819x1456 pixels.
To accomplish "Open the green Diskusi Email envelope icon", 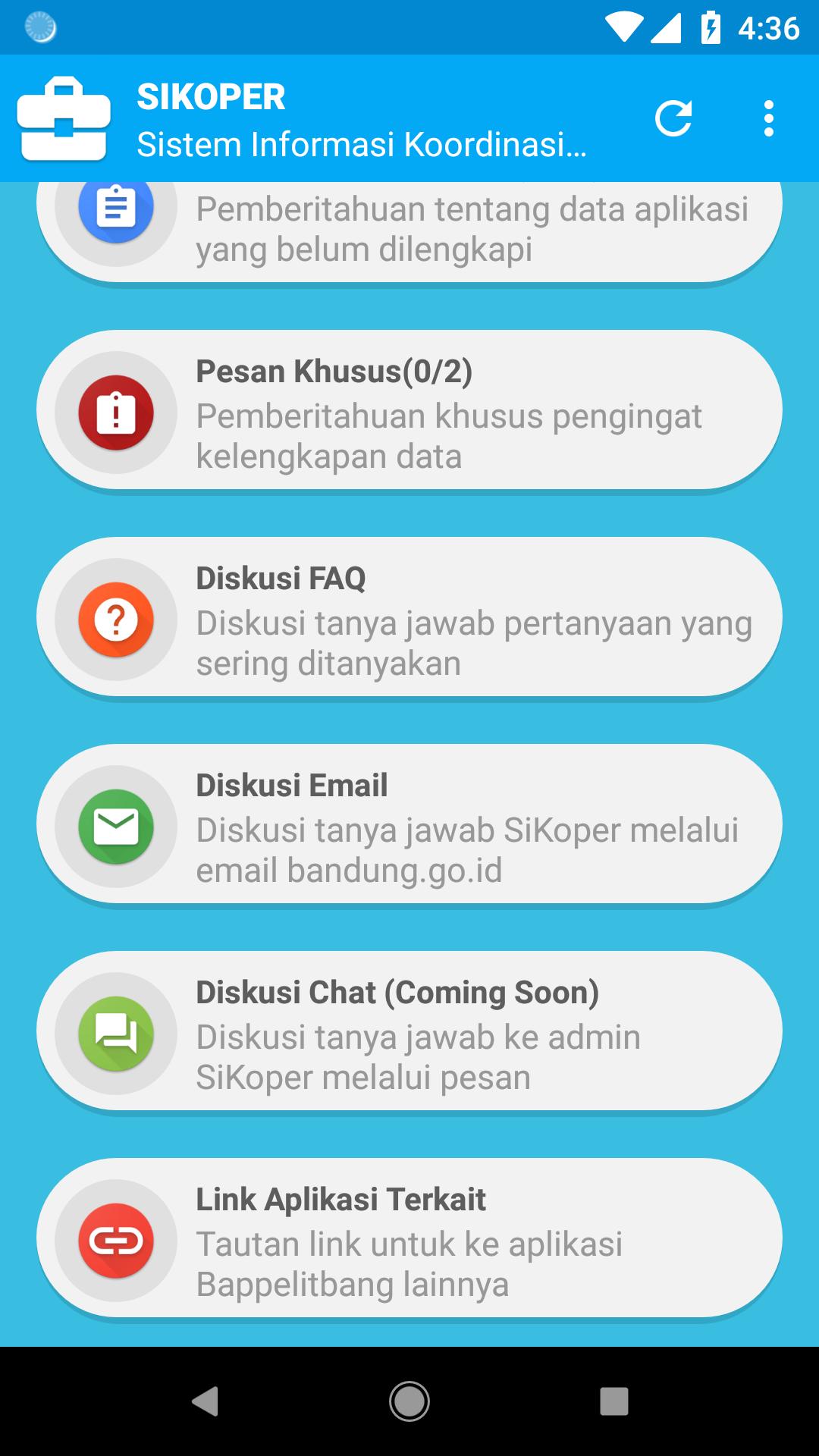I will (115, 827).
